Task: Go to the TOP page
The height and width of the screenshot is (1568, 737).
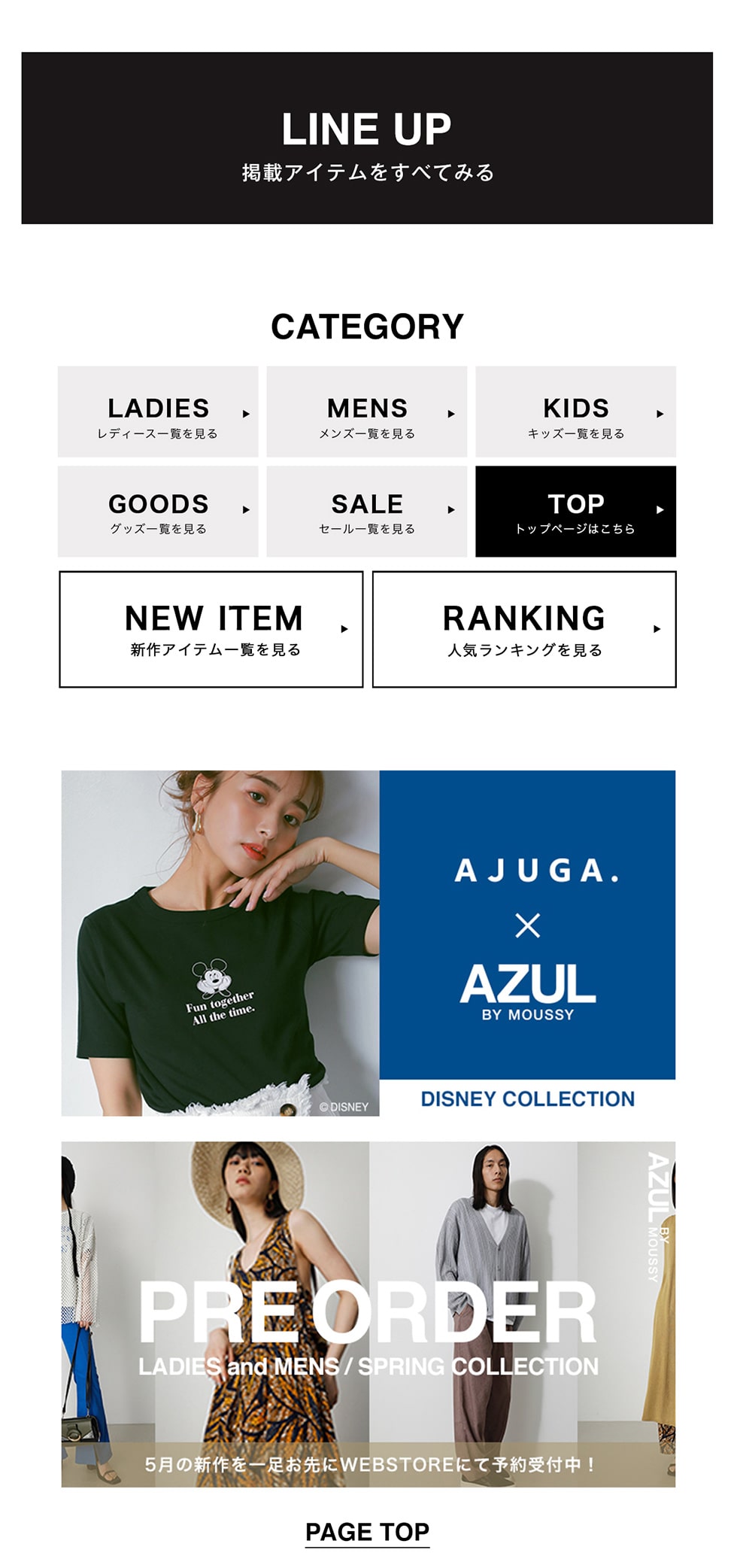Action: click(575, 512)
